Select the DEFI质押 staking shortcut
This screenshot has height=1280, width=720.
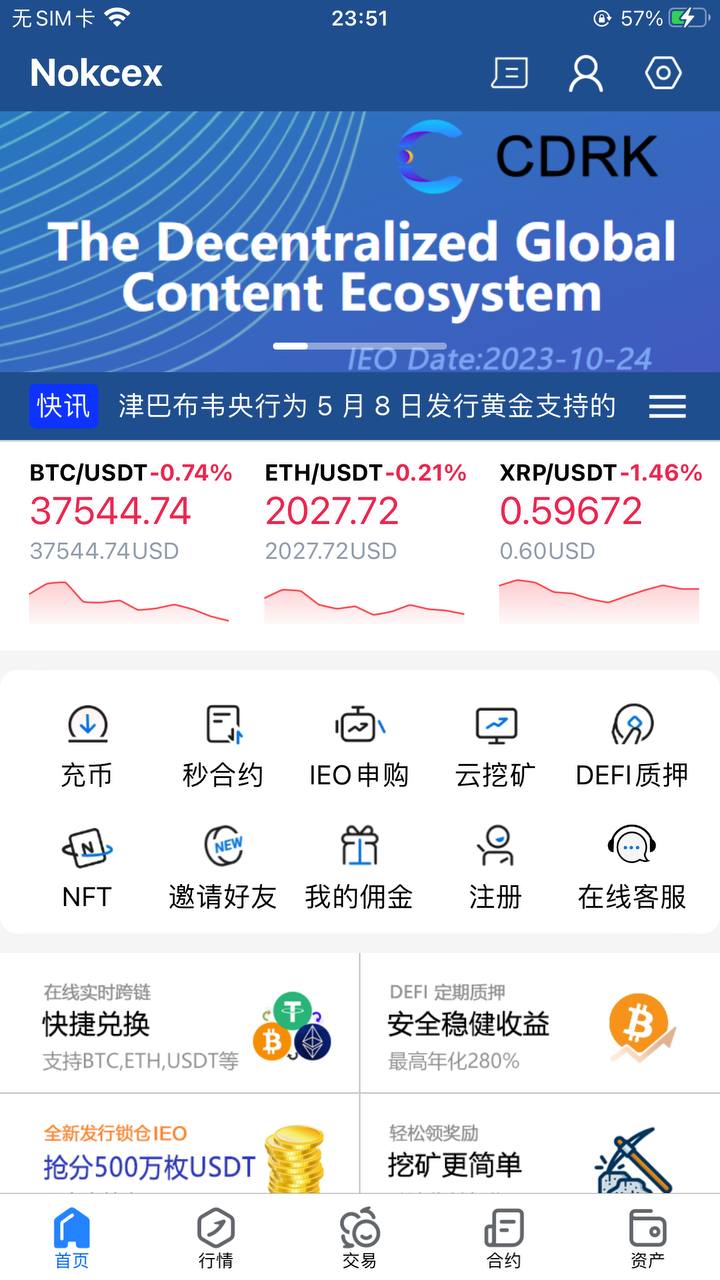click(x=632, y=745)
